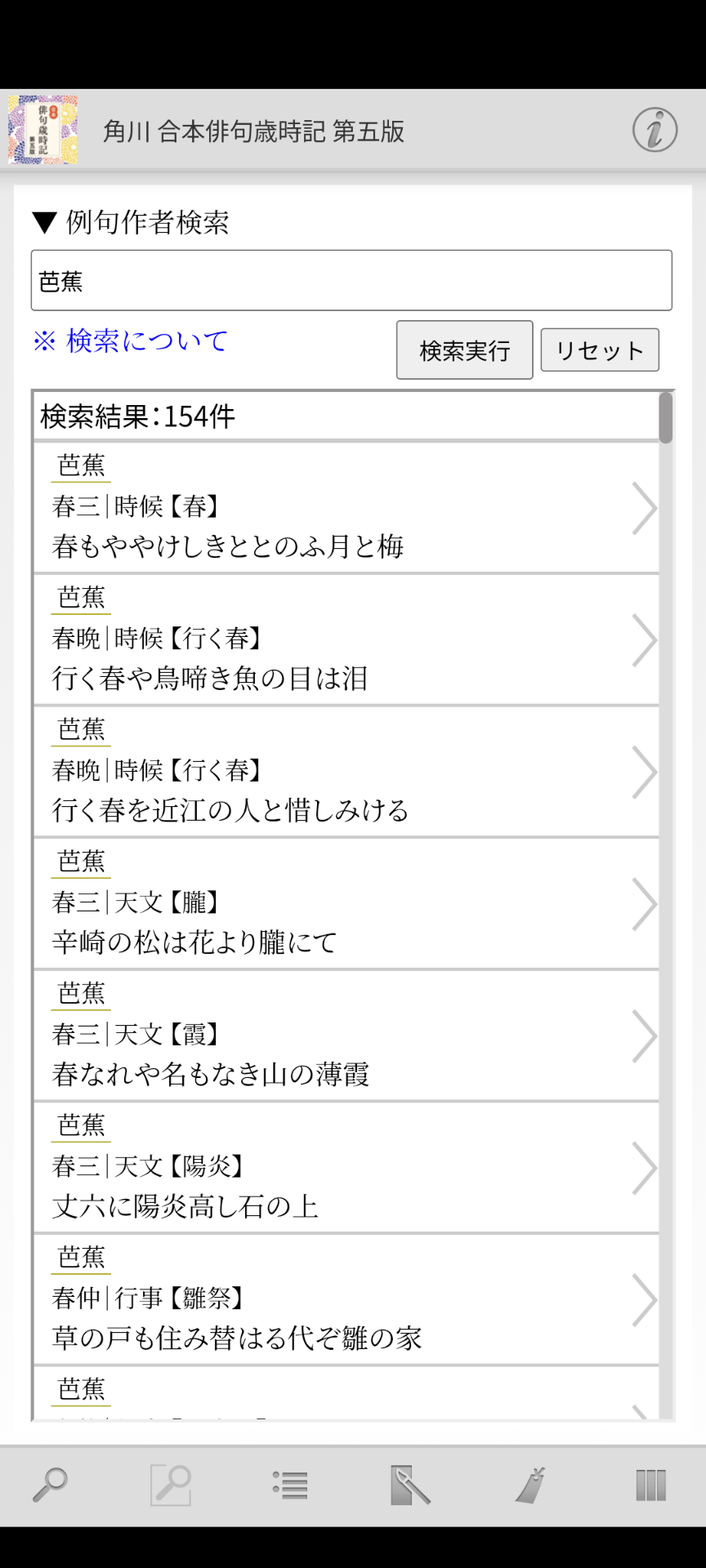Open the list index in bottom toolbar
Image resolution: width=706 pixels, height=1568 pixels.
(x=290, y=1486)
